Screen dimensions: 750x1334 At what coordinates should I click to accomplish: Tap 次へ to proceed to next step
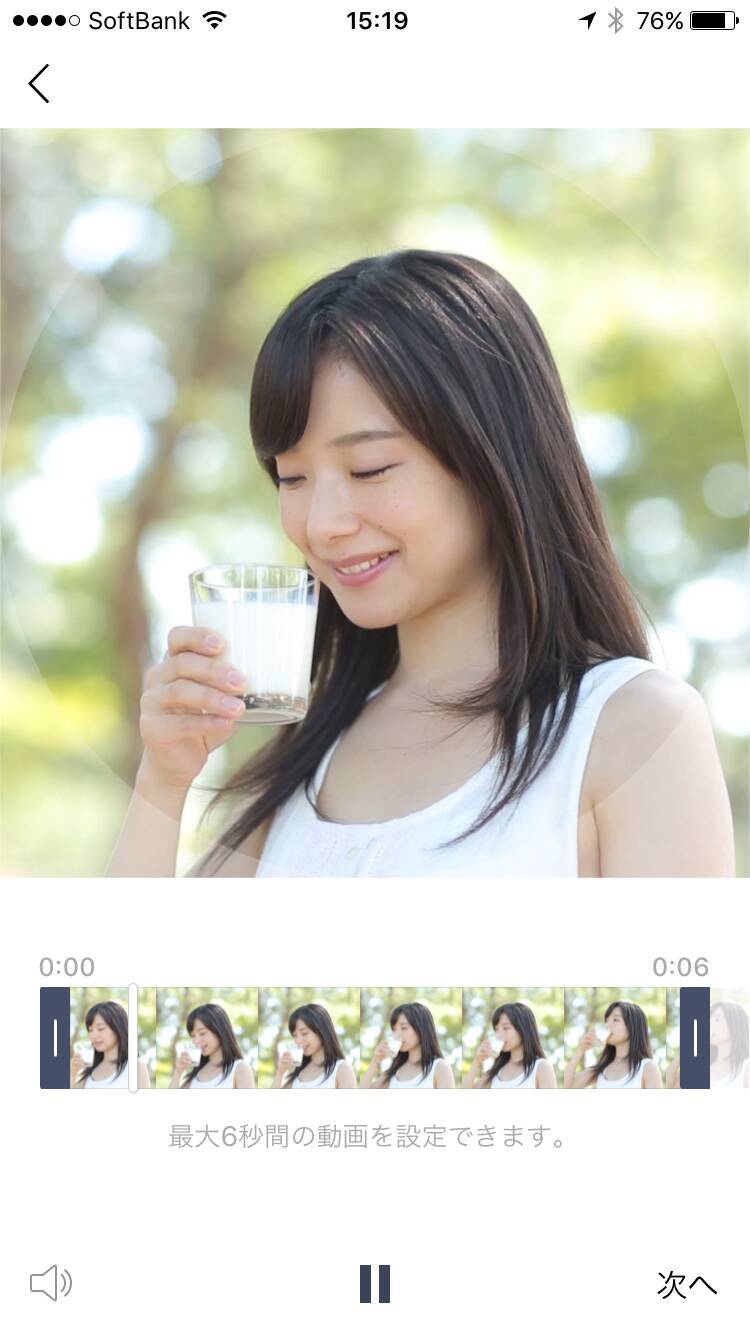[x=686, y=1284]
